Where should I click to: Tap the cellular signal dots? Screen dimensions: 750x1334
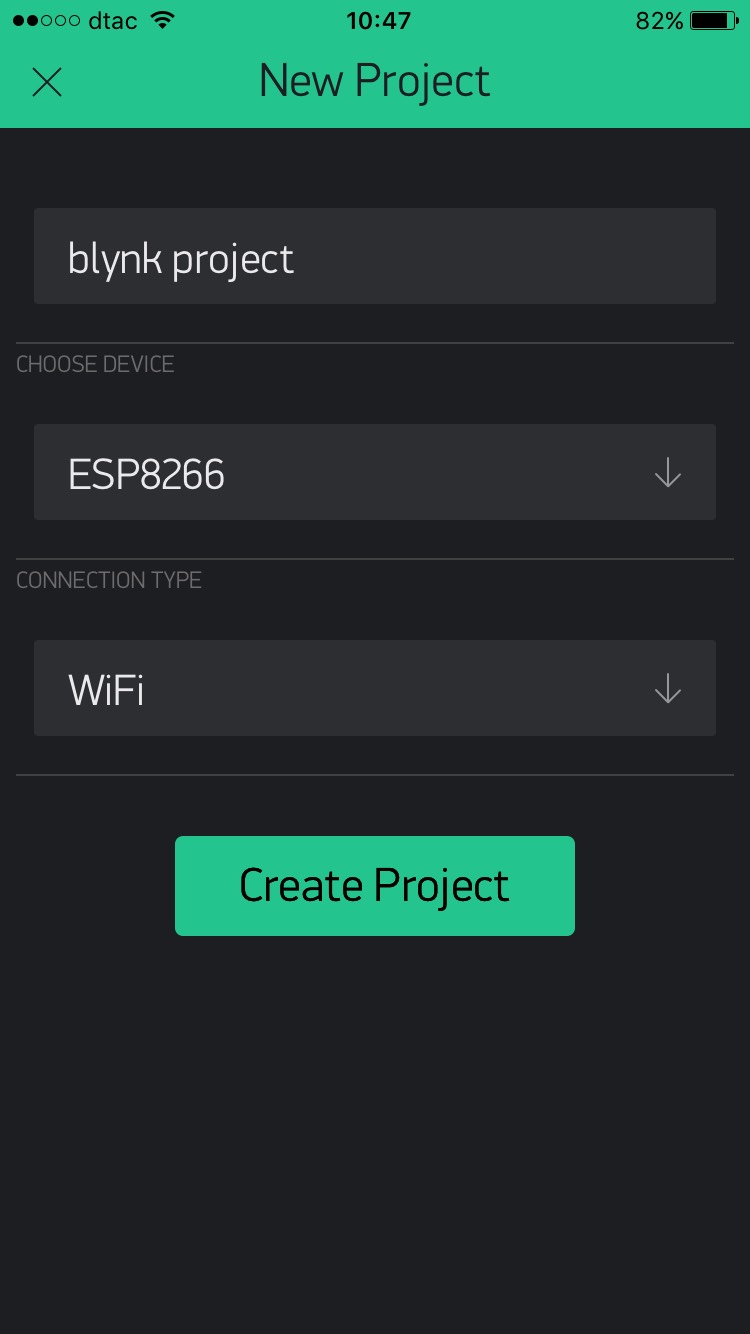[38, 18]
